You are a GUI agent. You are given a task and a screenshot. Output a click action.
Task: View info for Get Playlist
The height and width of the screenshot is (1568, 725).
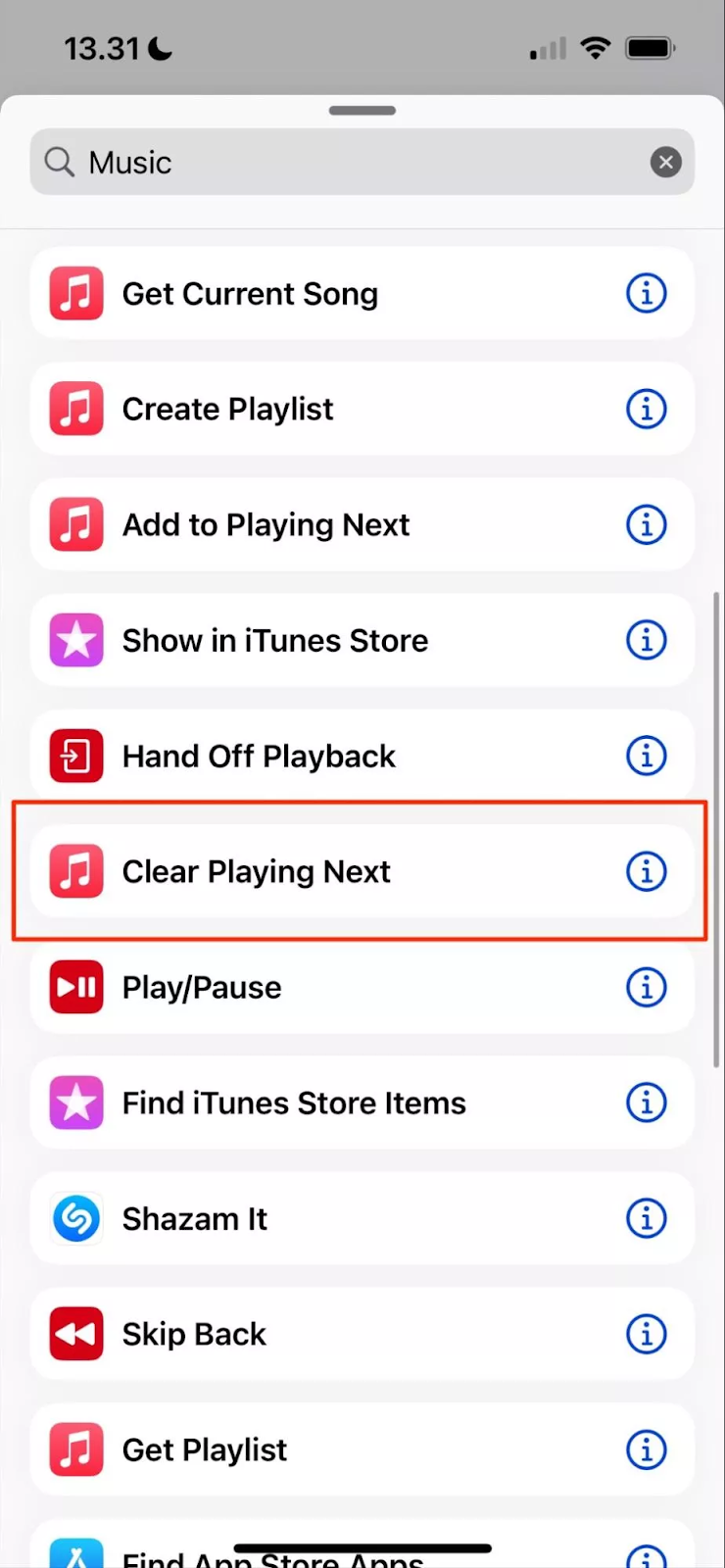(646, 1449)
